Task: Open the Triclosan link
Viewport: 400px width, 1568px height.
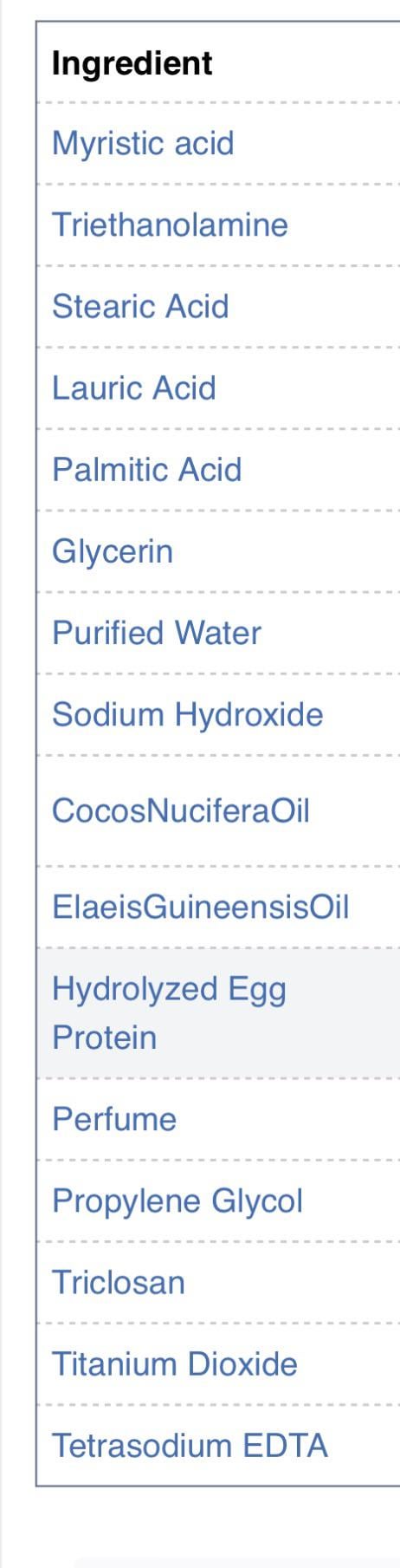Action: (119, 1283)
